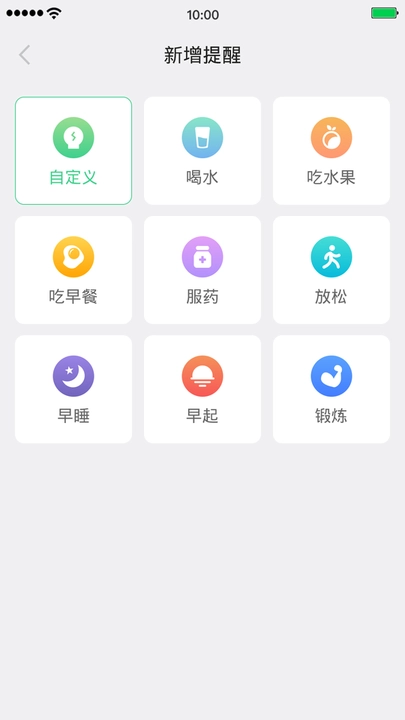Viewport: 405px width, 720px height.
Task: Tap the 早睡 sleep reminder
Action: pyautogui.click(x=73, y=389)
